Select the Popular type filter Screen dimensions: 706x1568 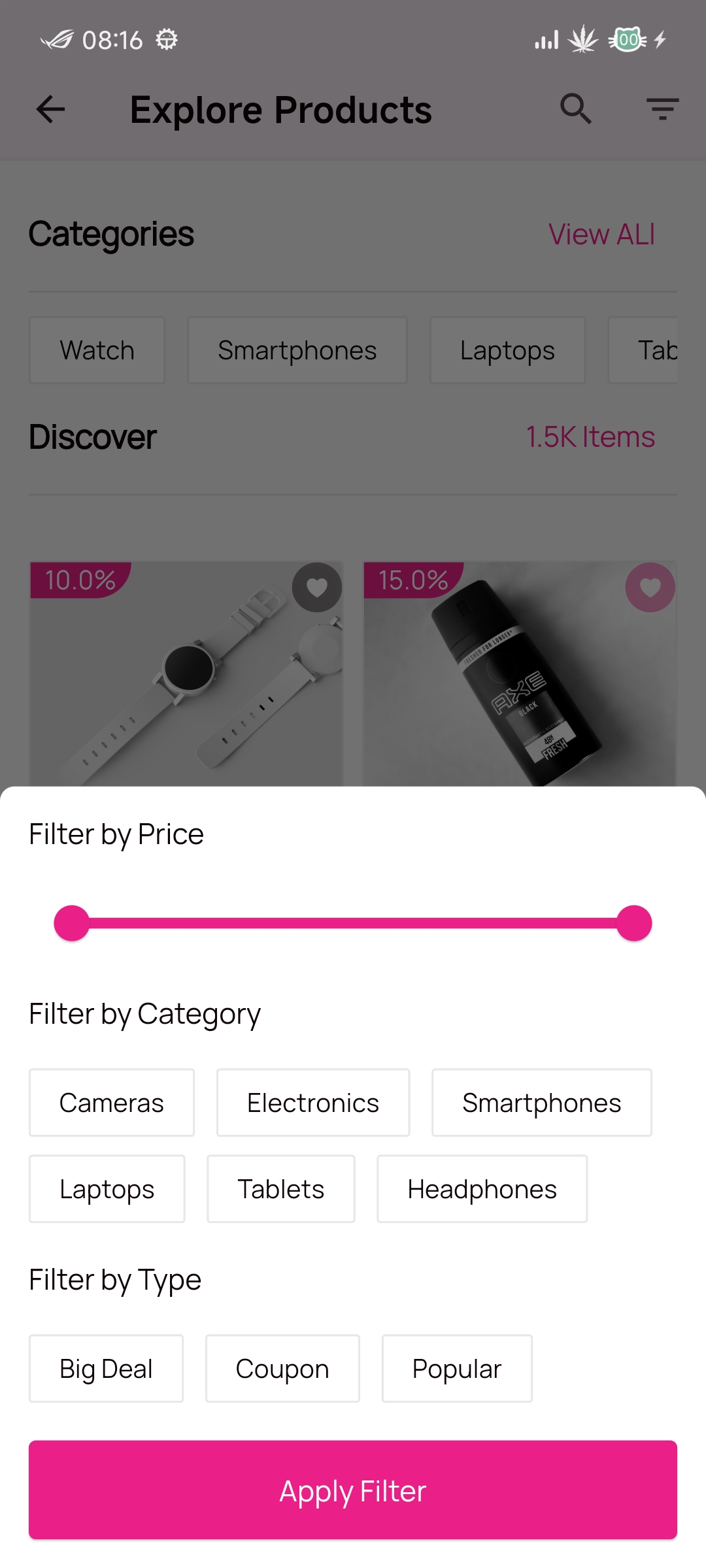(457, 1368)
